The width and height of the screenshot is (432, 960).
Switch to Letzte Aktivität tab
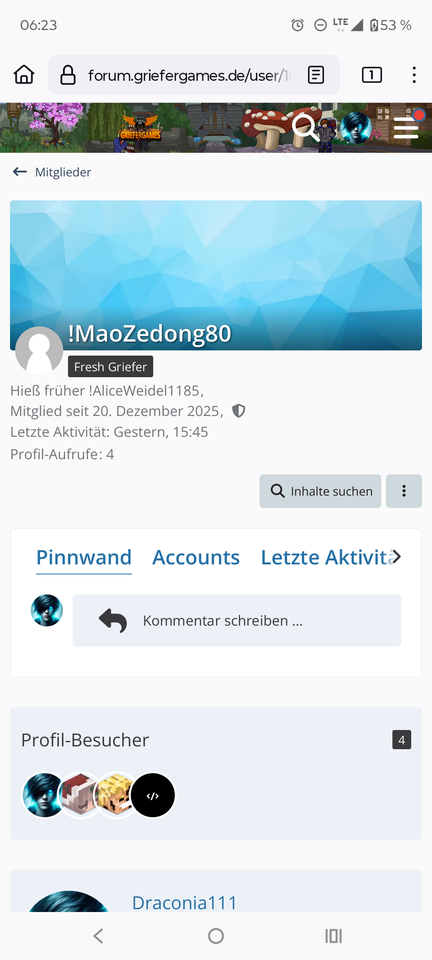(x=327, y=557)
